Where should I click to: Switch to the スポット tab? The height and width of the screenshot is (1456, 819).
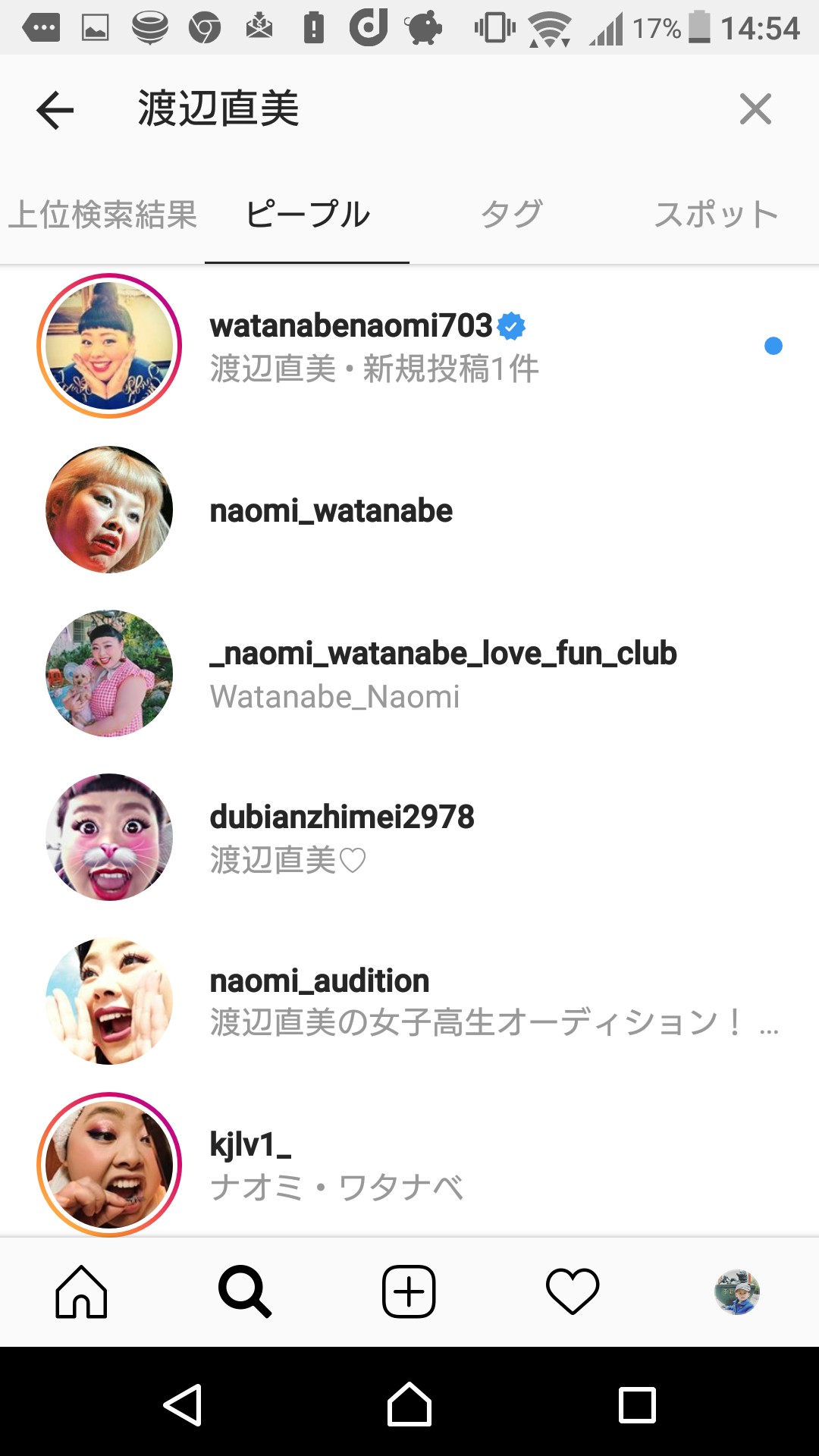tap(716, 215)
